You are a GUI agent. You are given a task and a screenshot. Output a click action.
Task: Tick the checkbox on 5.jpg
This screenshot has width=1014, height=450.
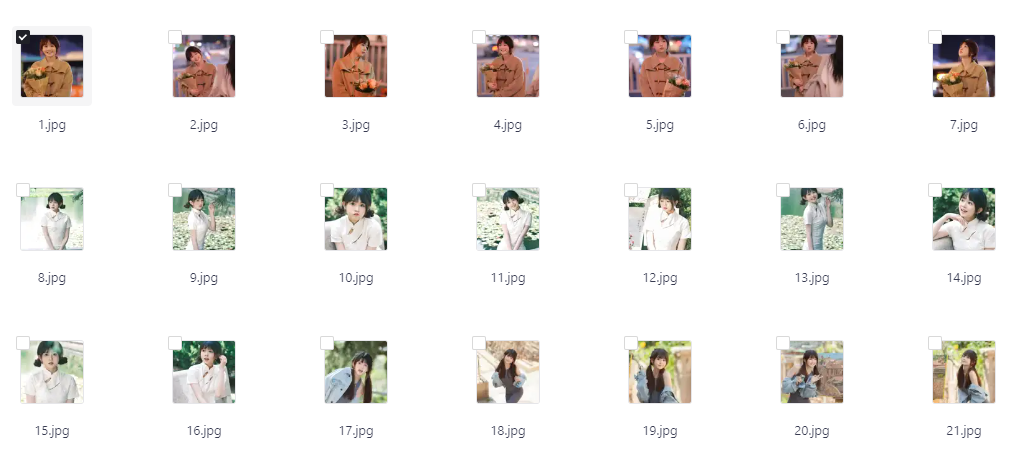631,37
